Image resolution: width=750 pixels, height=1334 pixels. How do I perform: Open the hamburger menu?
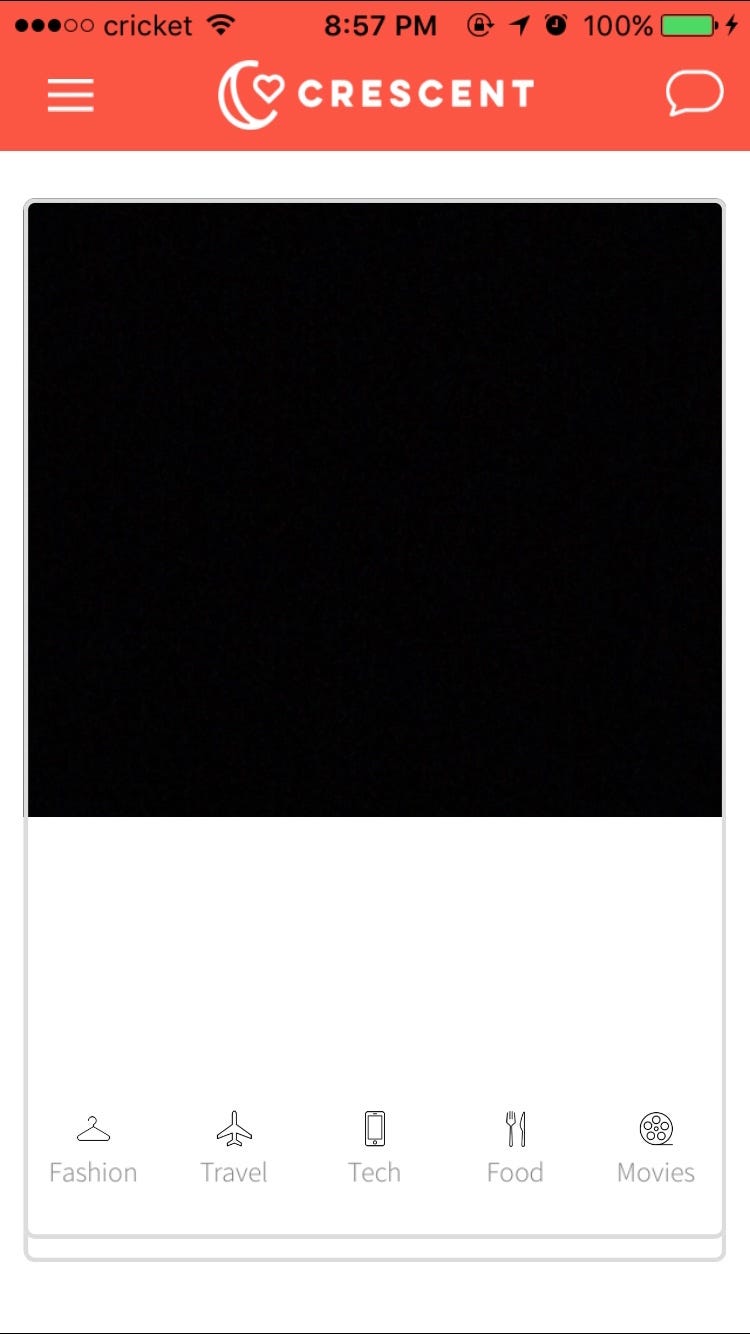70,95
